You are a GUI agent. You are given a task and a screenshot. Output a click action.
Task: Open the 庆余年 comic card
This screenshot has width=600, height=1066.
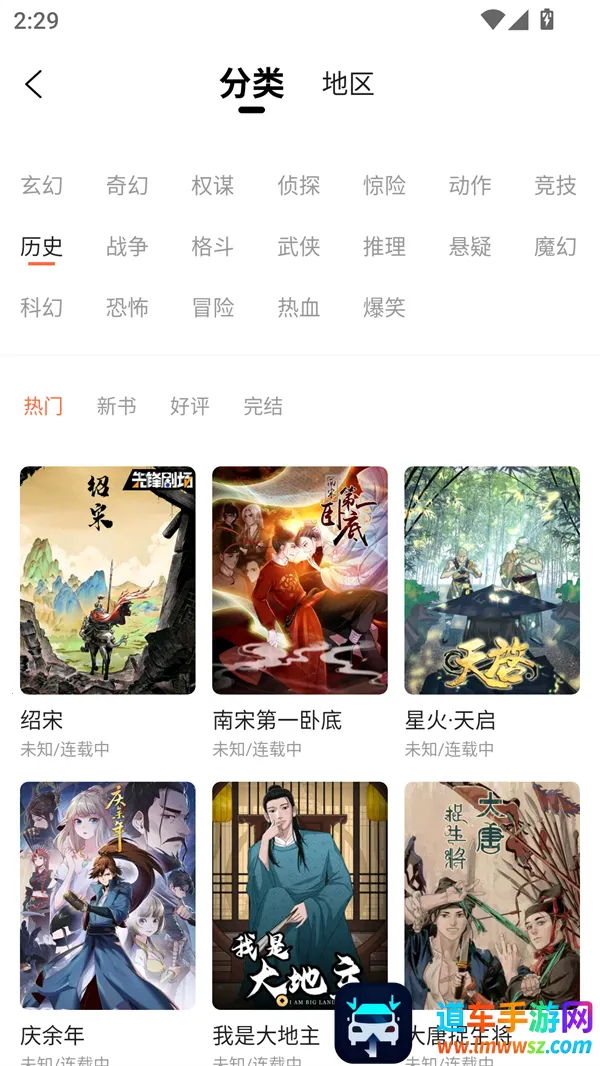(108, 895)
